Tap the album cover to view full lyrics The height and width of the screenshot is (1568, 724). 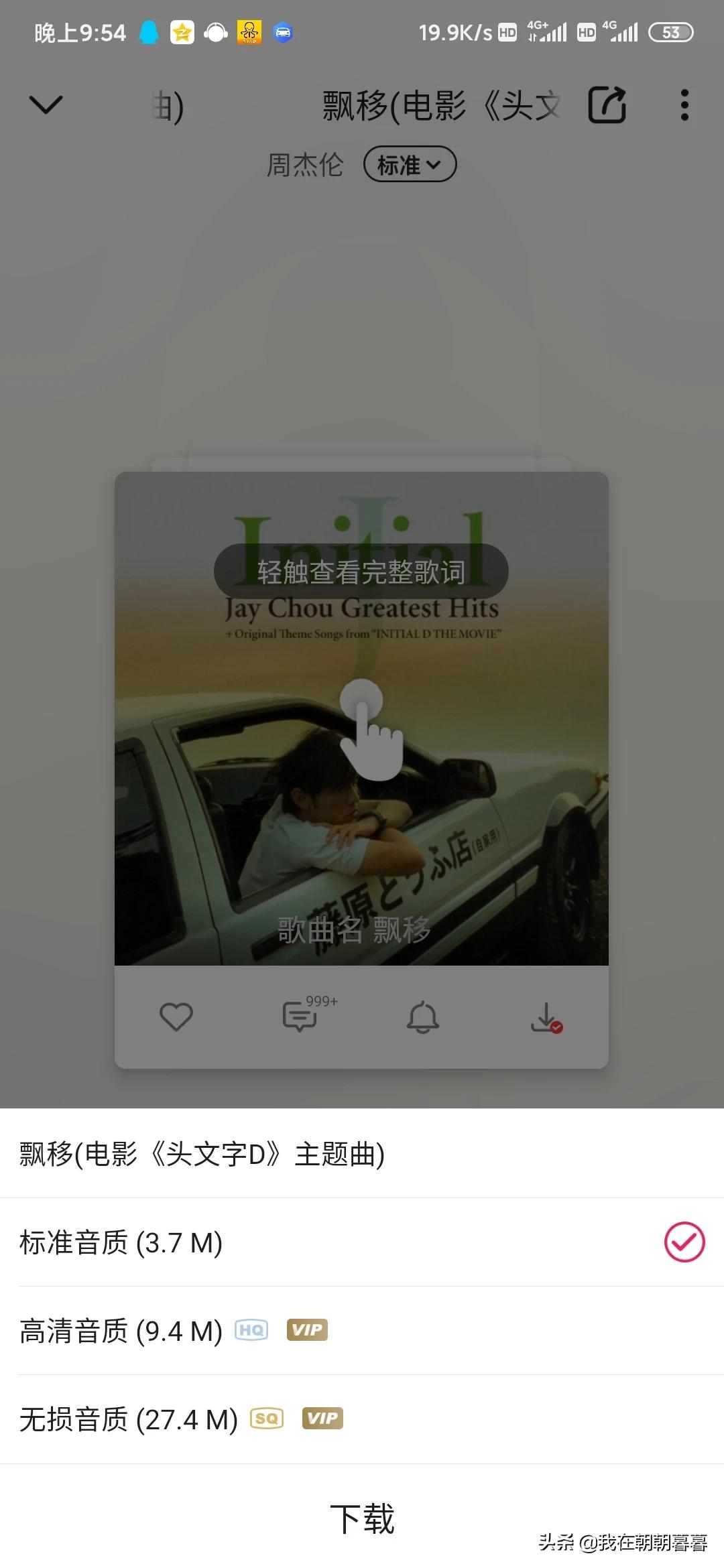pos(361,718)
